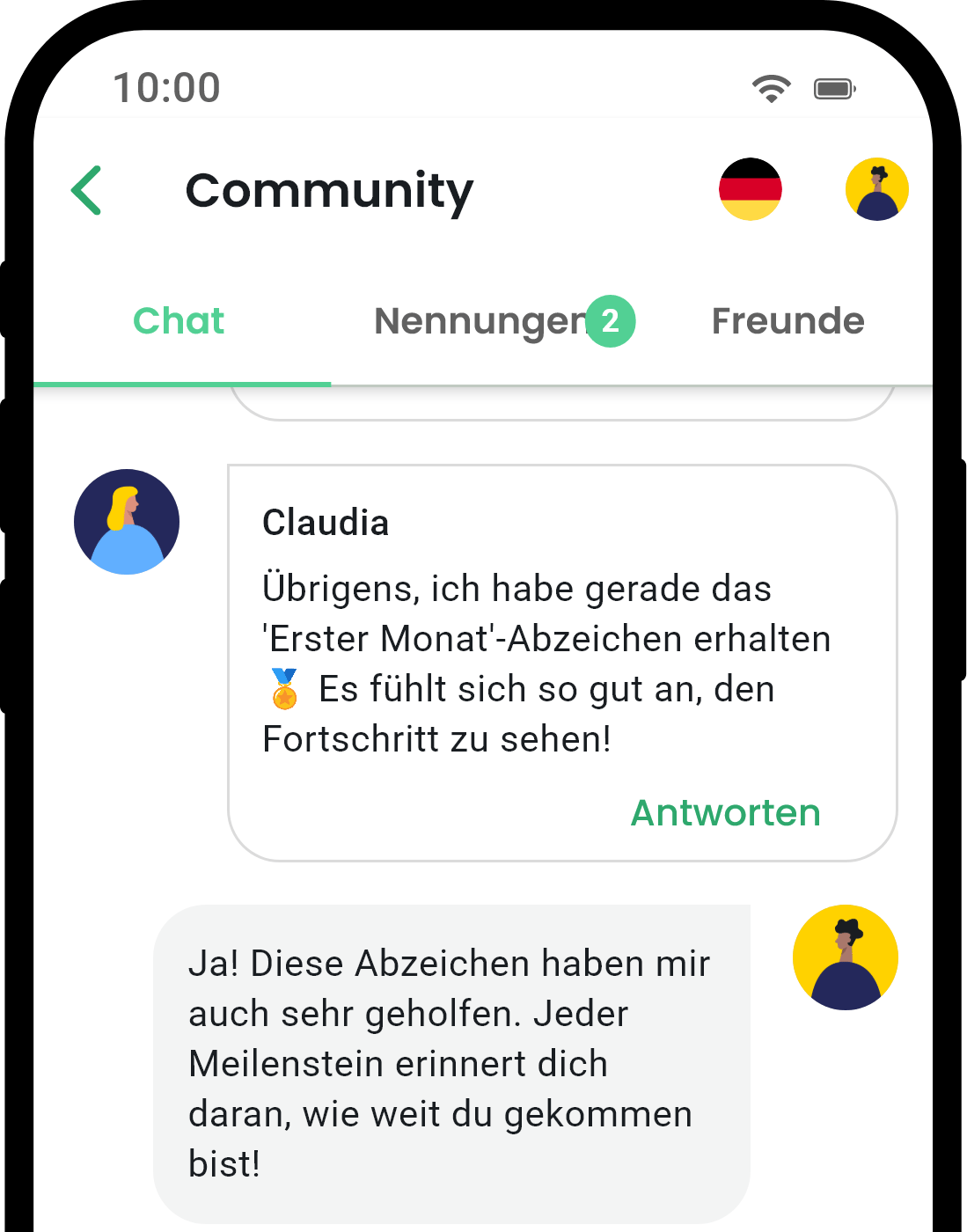
Task: Tap Antworten on Claudia's message
Action: tap(725, 813)
